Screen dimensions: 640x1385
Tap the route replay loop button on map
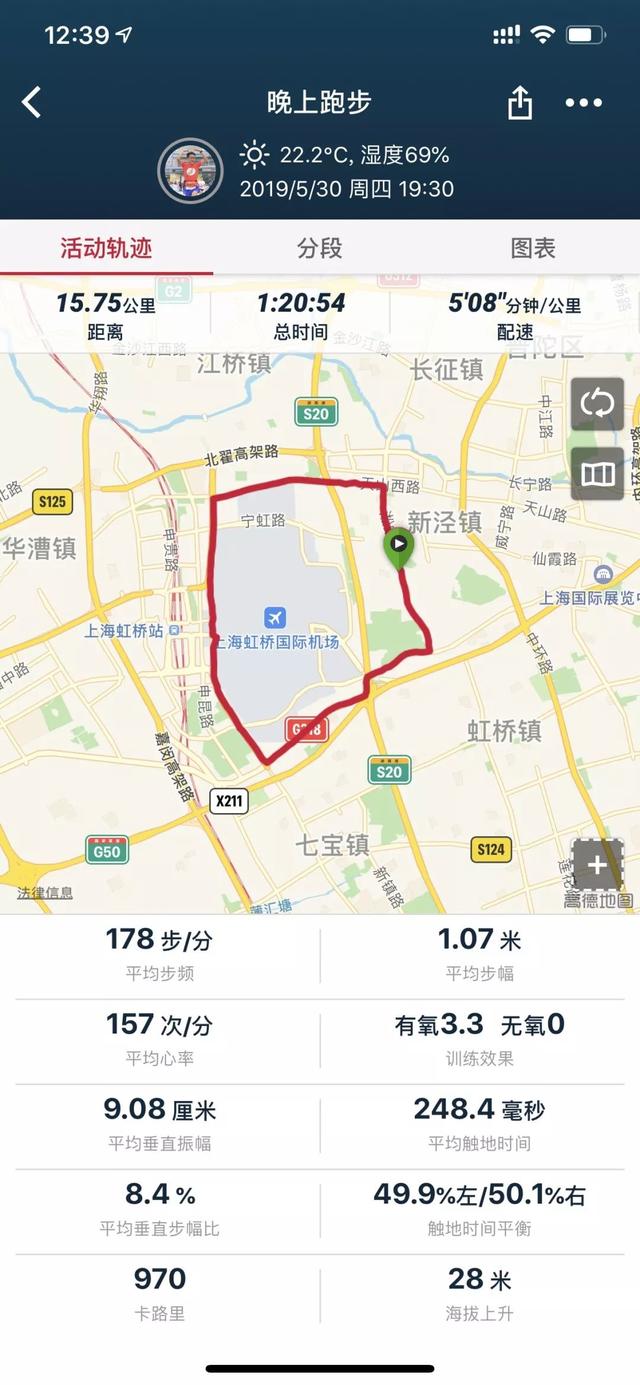597,404
